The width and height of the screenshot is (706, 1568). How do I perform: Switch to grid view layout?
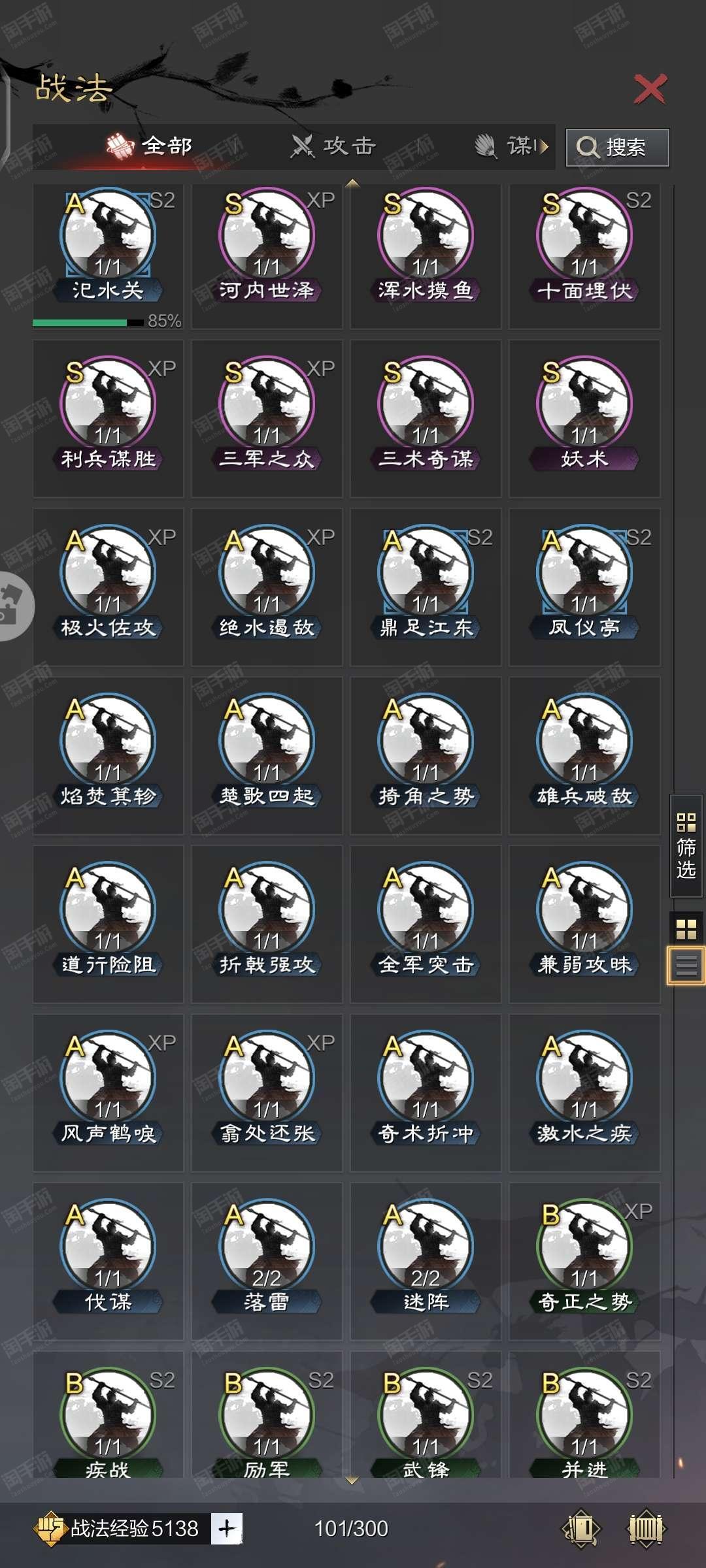(686, 928)
